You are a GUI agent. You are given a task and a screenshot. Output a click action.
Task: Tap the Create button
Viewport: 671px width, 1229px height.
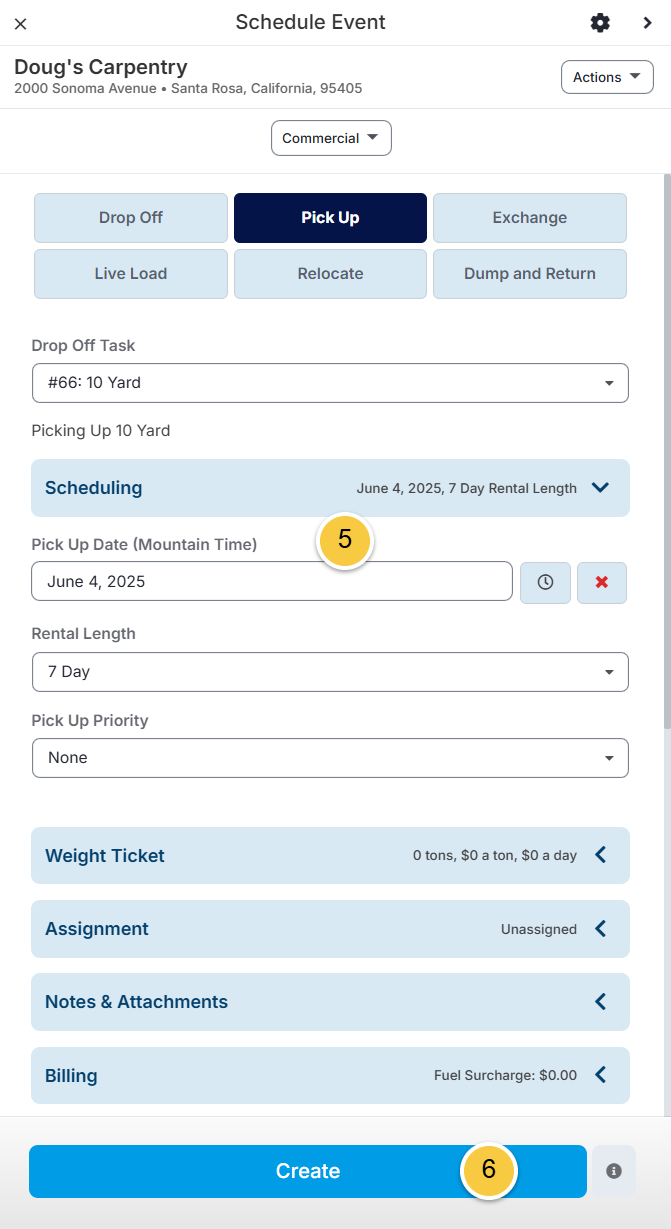pos(308,1171)
